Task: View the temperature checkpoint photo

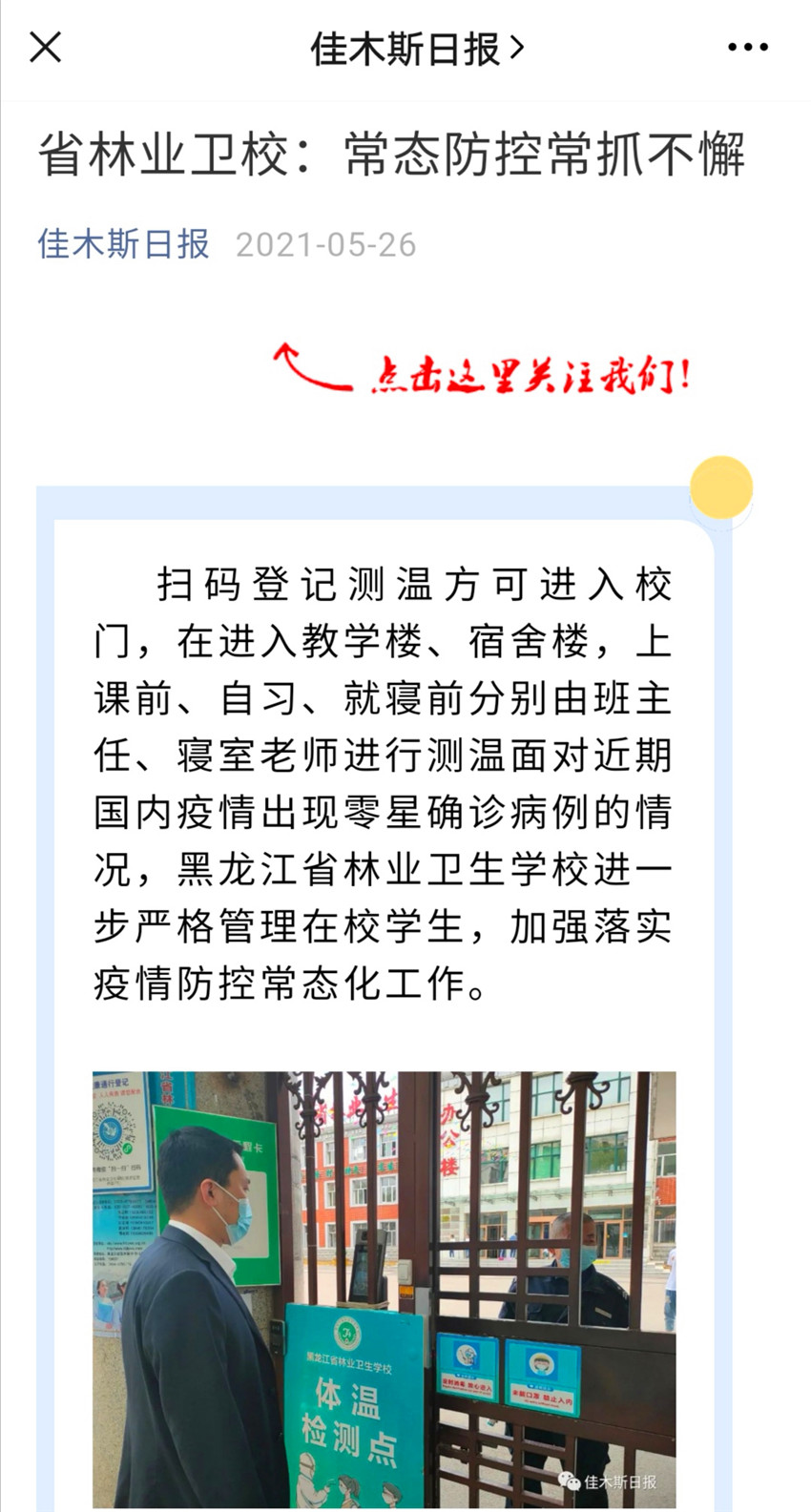Action: [x=384, y=1288]
